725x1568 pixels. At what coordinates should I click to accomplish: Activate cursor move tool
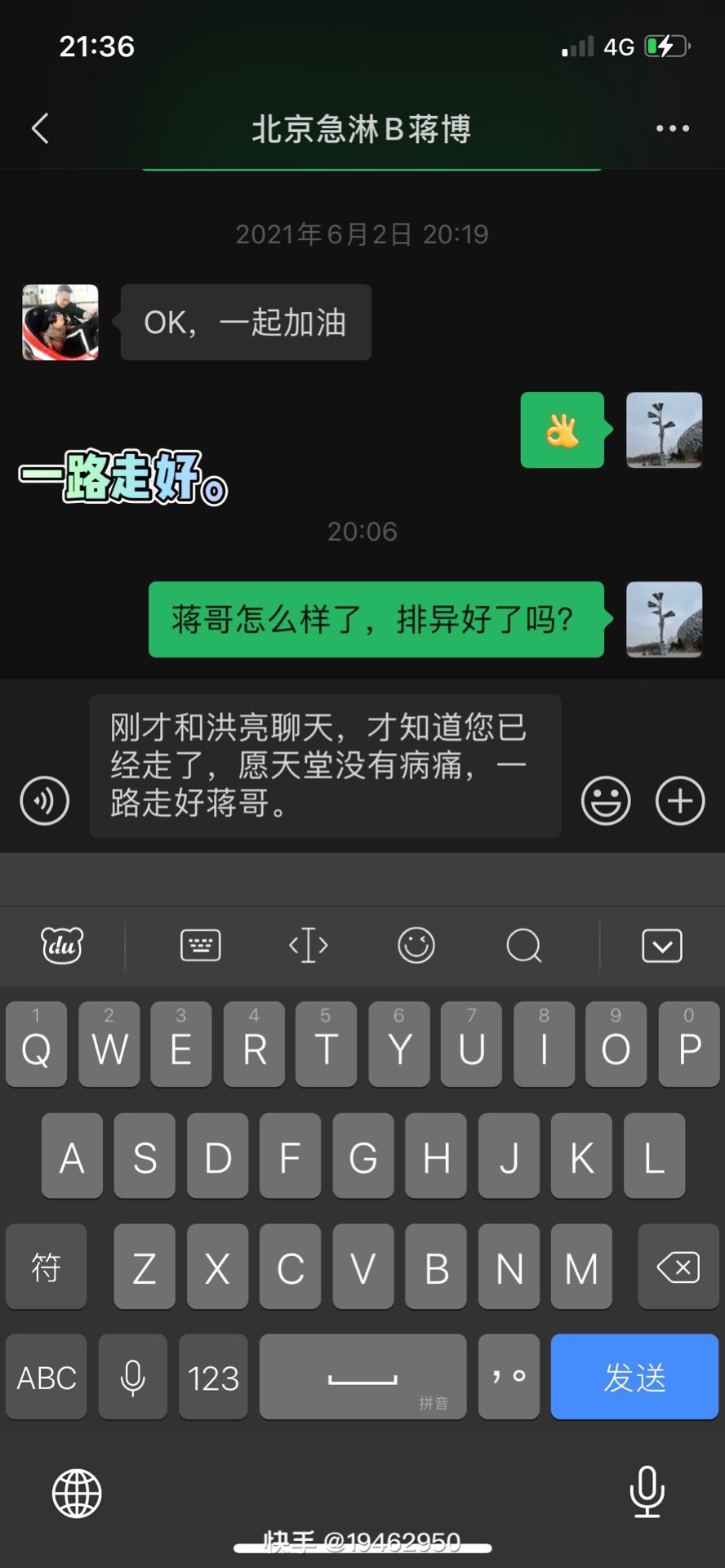[309, 946]
